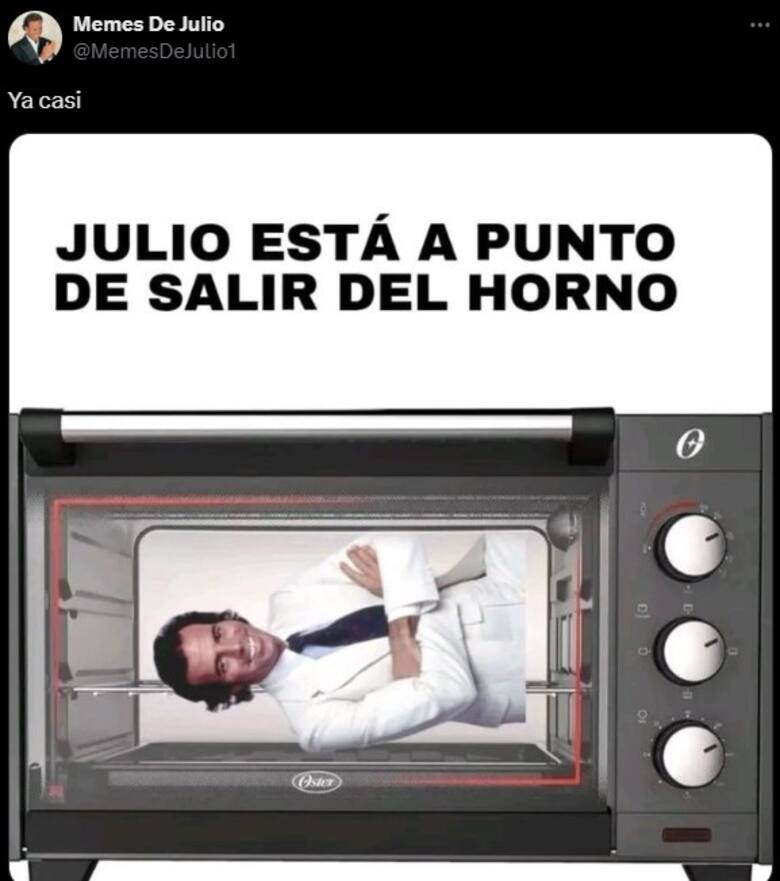Open the @MemesDeJulio1 handle
Screen dimensions: 780x881
[x=153, y=50]
